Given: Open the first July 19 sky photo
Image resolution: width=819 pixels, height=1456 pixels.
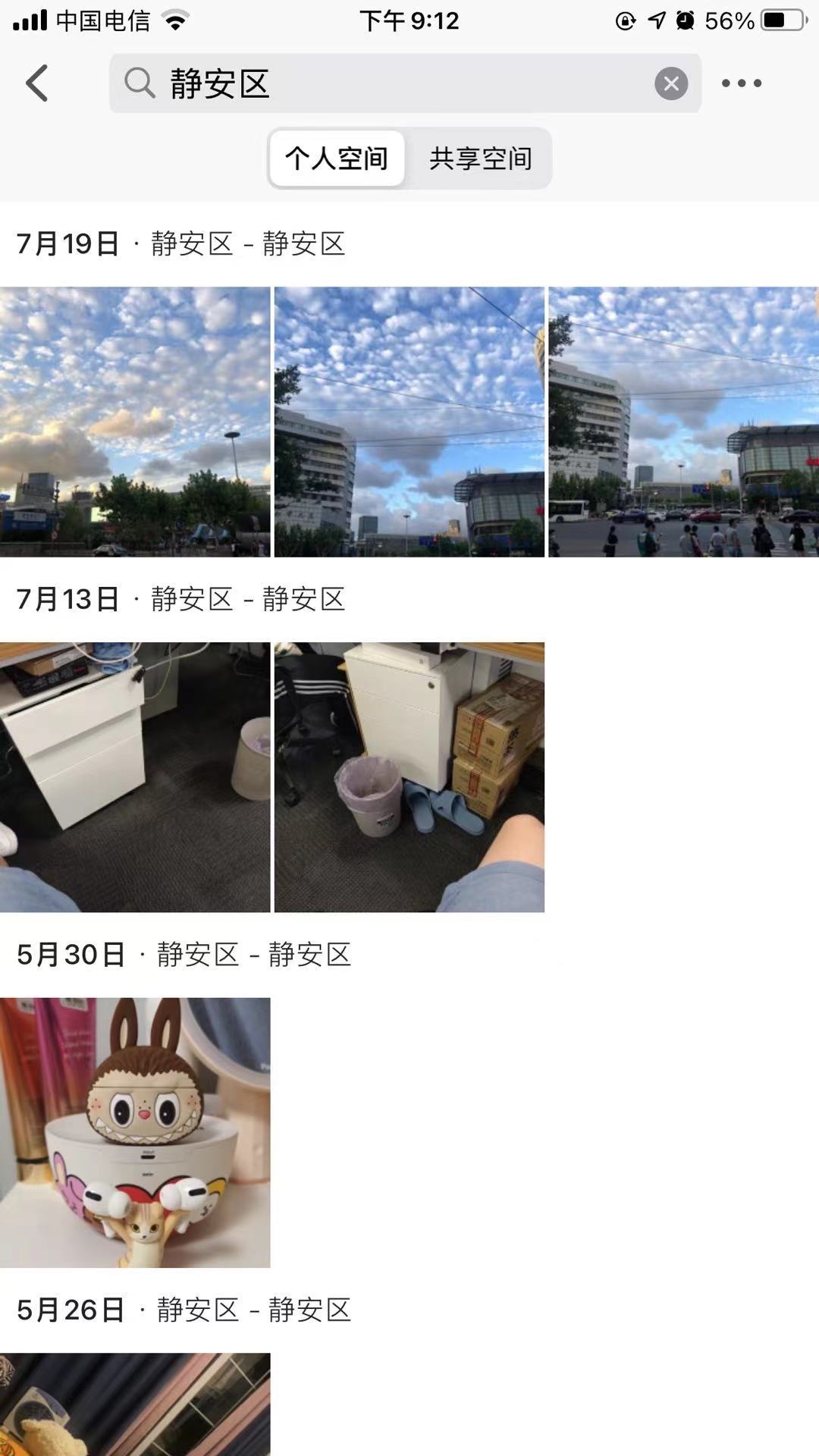Looking at the screenshot, I should click(135, 422).
